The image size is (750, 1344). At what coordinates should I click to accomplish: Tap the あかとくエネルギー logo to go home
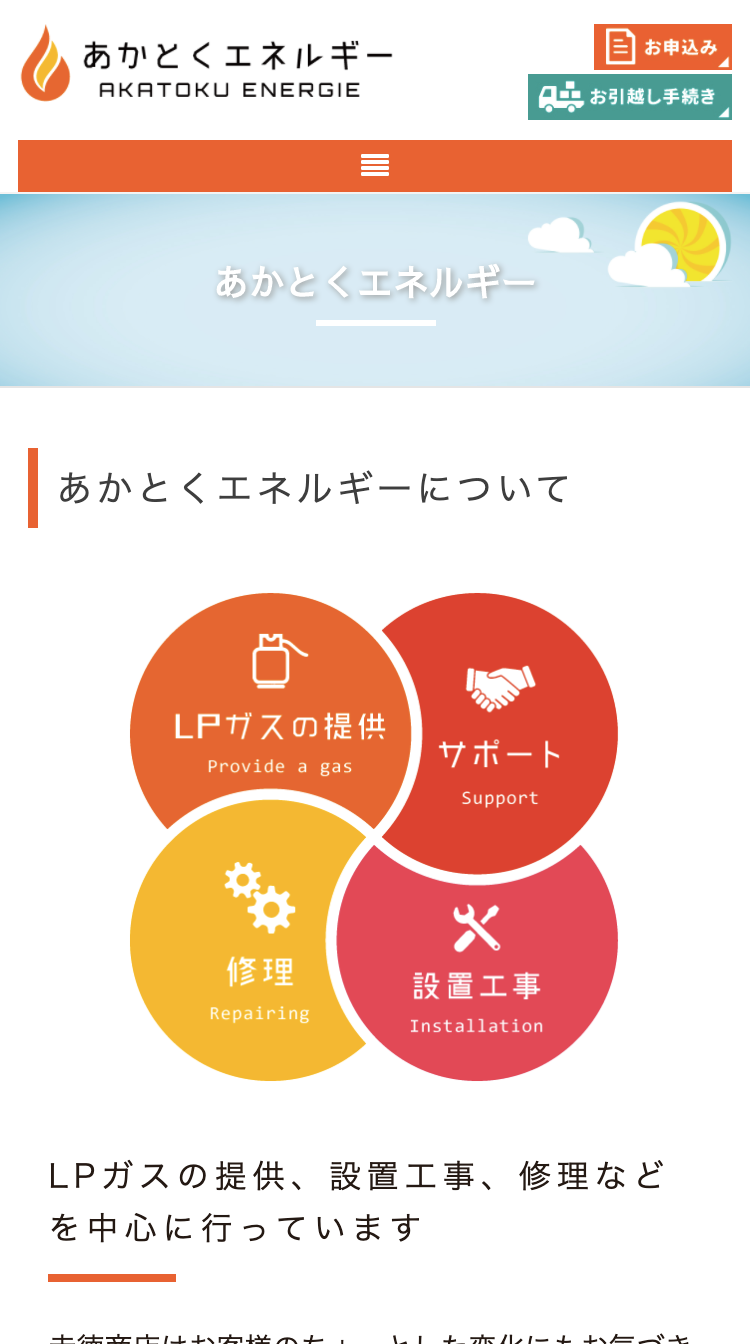(206, 64)
